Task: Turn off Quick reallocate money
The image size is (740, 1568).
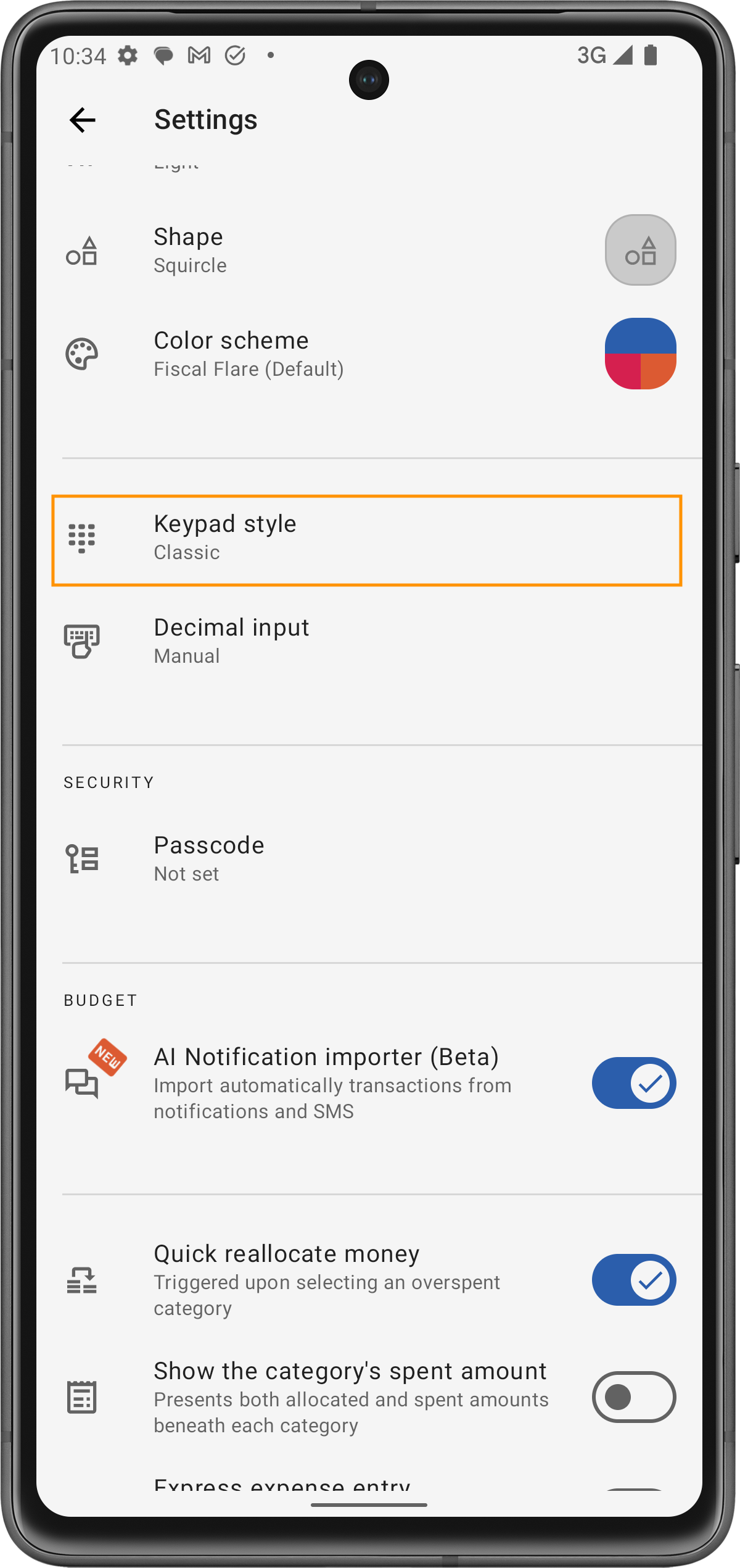Action: point(633,1280)
